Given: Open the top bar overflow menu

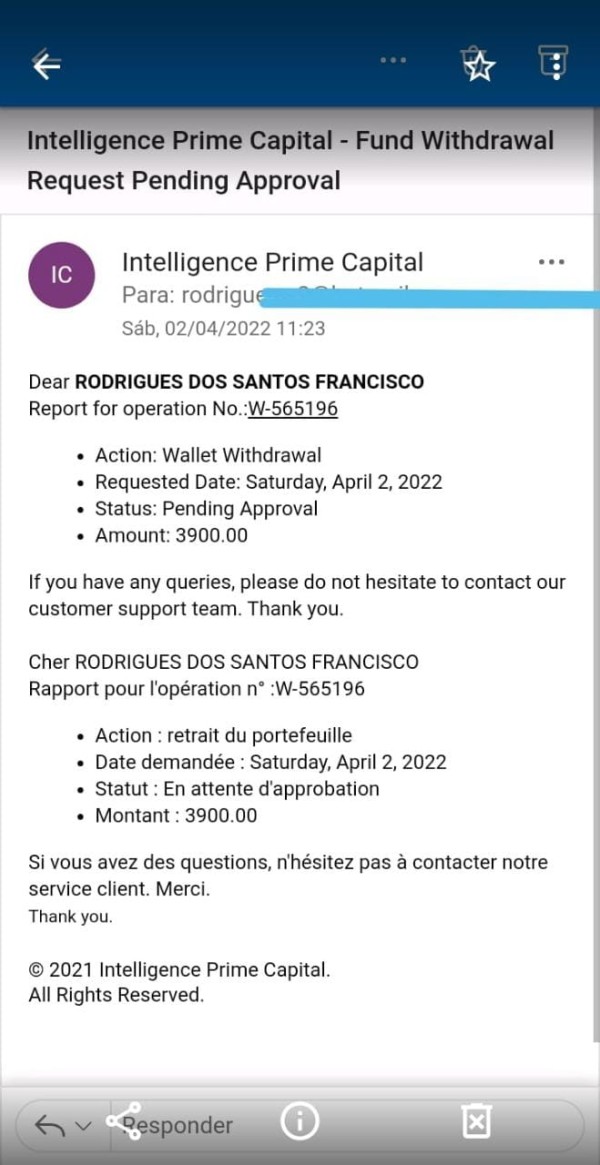Looking at the screenshot, I should 393,60.
